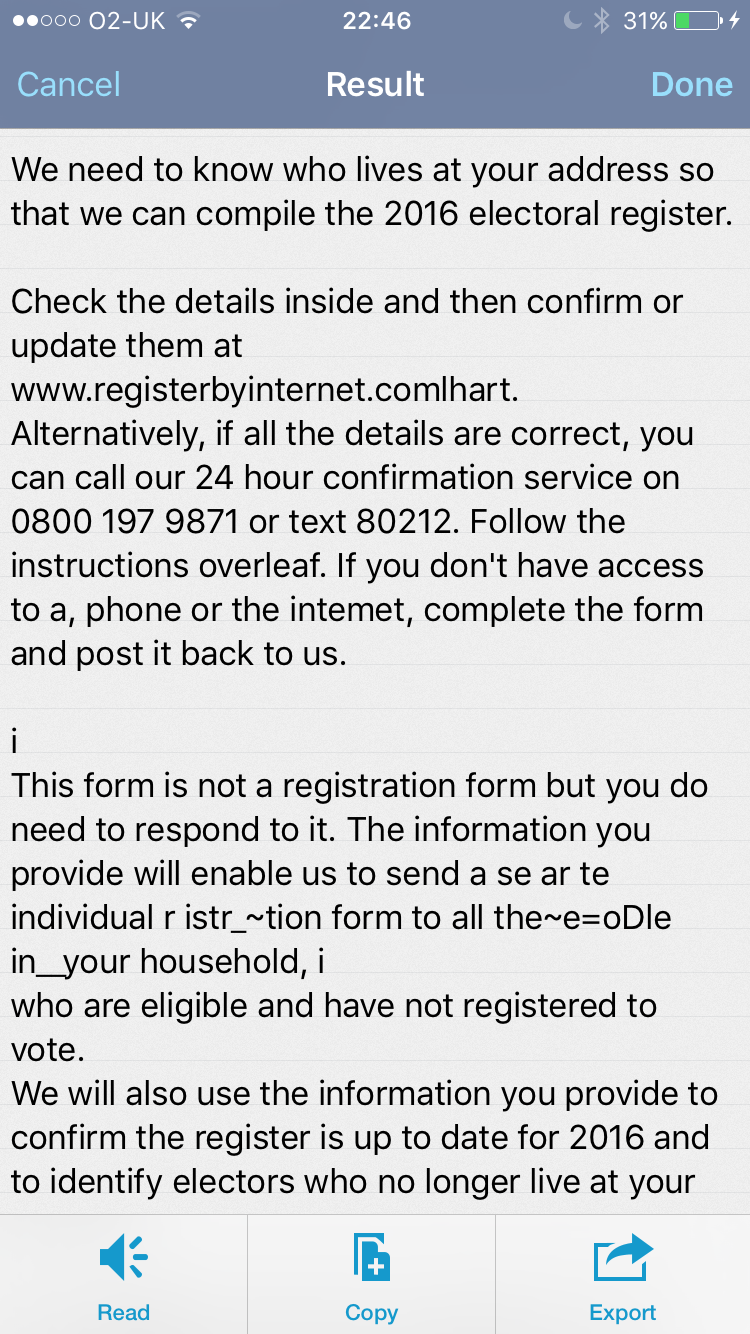750x1334 pixels.
Task: Export the scanned text
Action: pyautogui.click(x=623, y=1275)
